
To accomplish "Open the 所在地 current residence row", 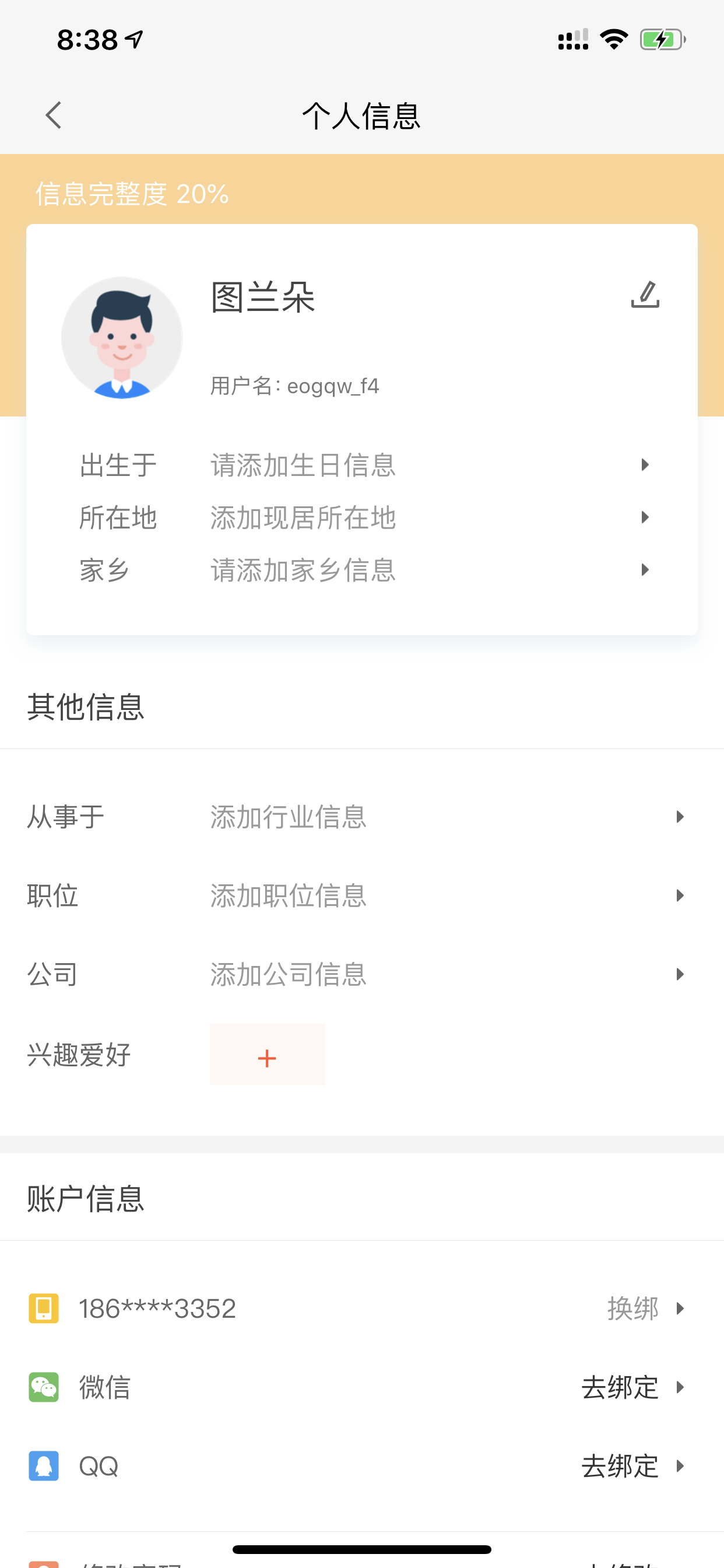I will tap(362, 517).
